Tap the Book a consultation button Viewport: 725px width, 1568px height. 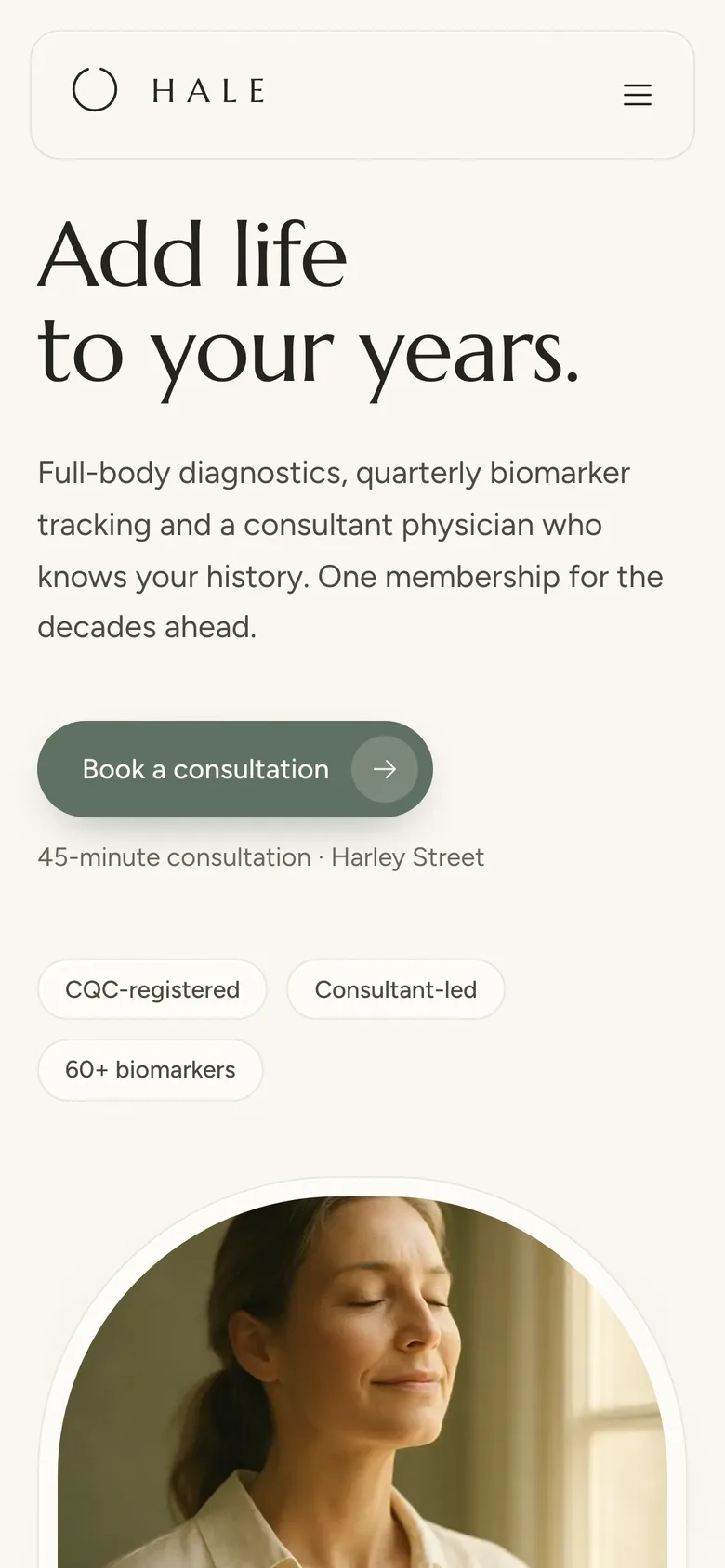[235, 769]
